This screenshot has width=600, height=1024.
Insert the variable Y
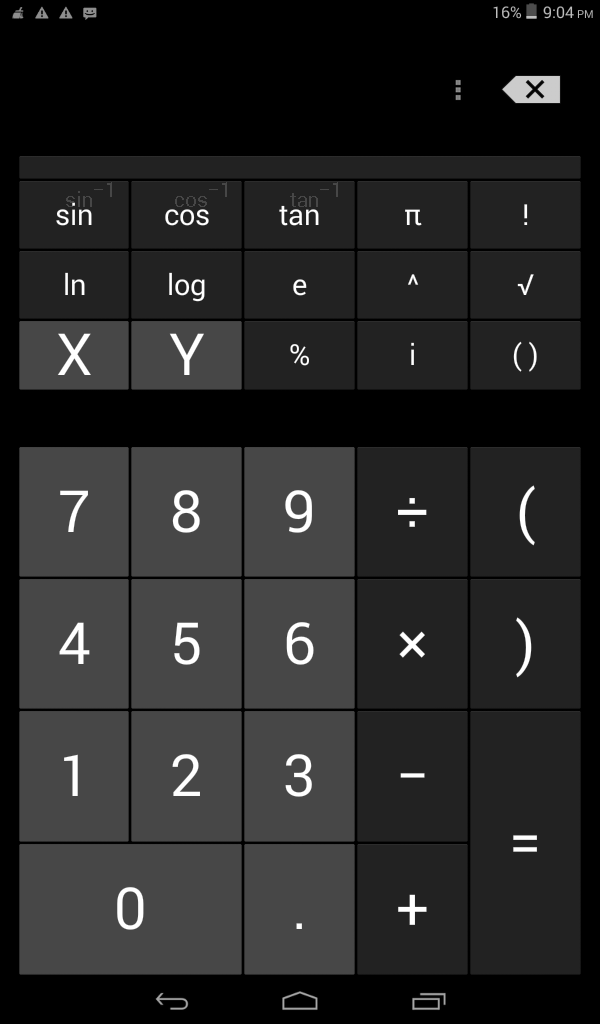point(187,355)
